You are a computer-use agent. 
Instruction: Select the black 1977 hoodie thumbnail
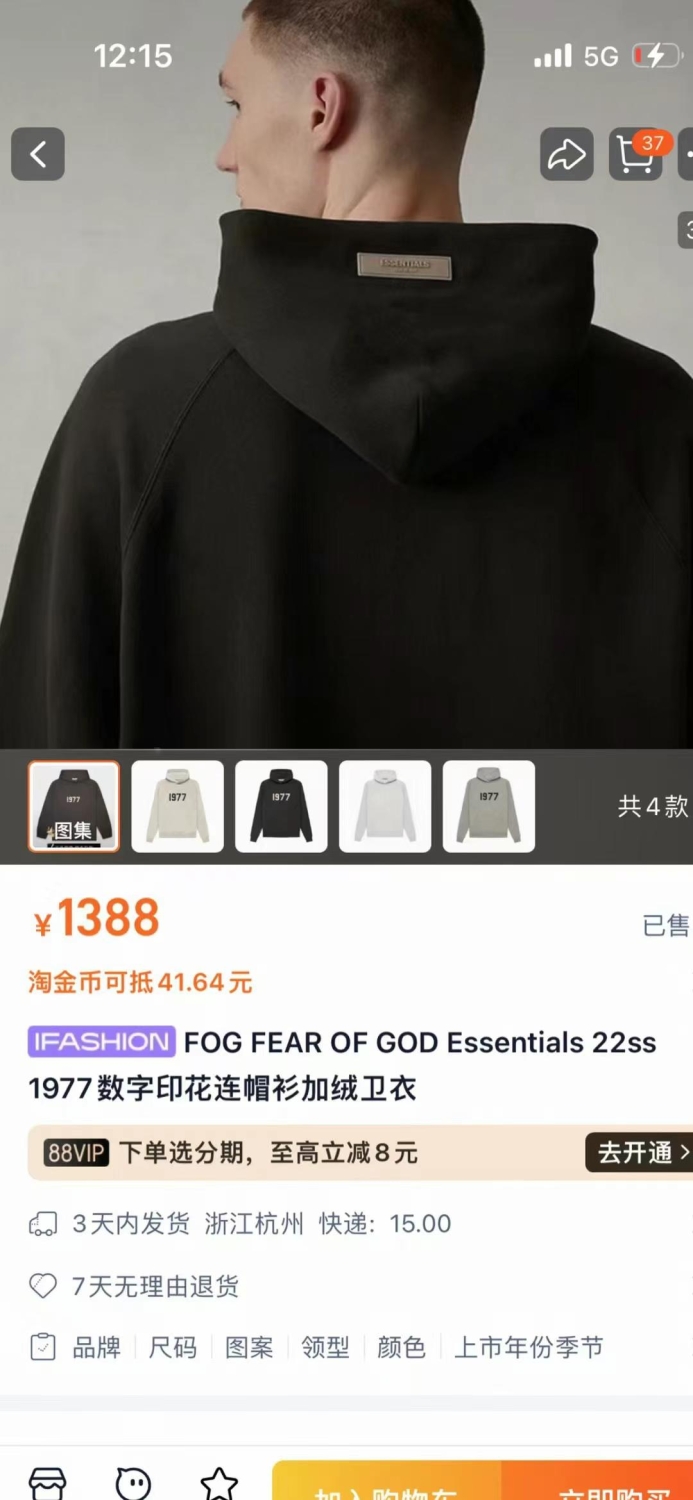pyautogui.click(x=282, y=807)
